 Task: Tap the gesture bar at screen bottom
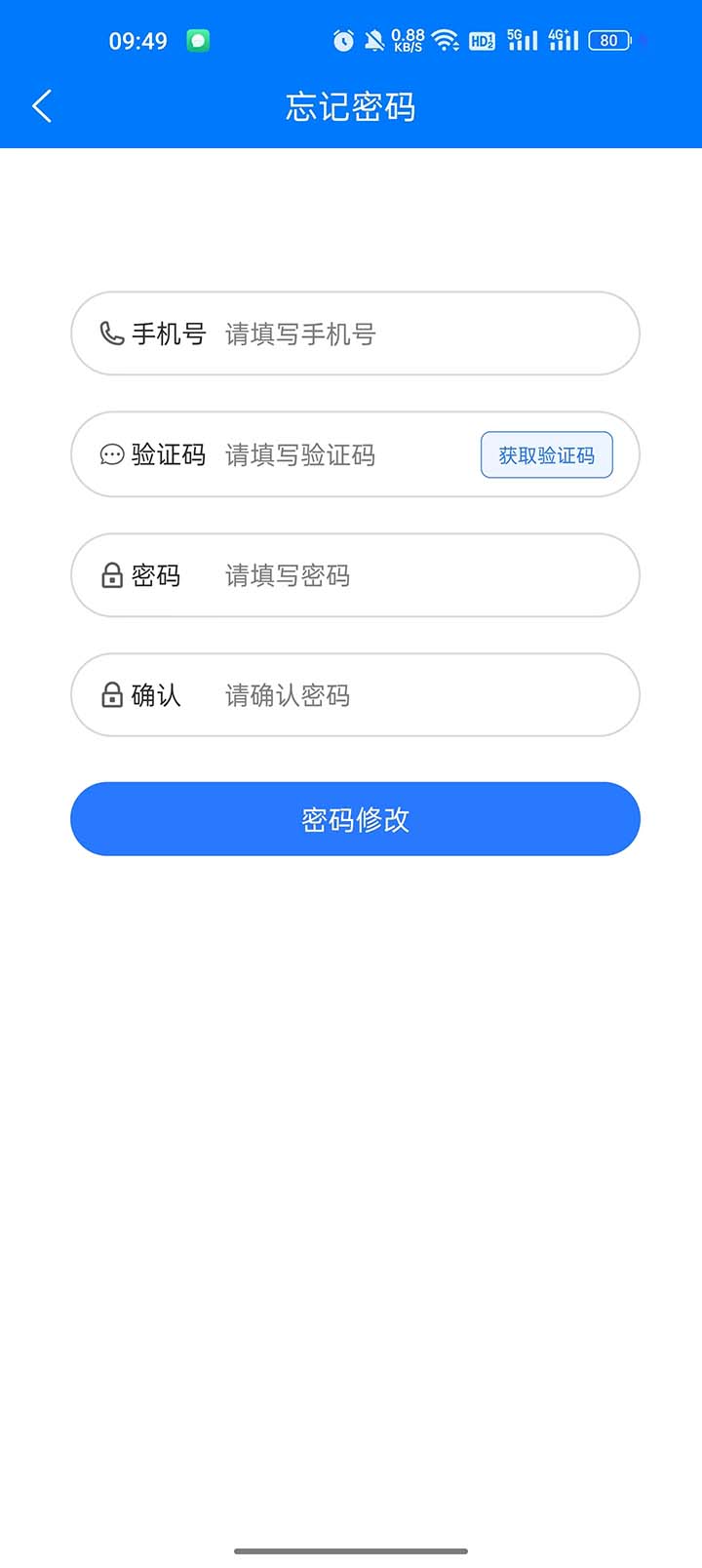point(351,1549)
